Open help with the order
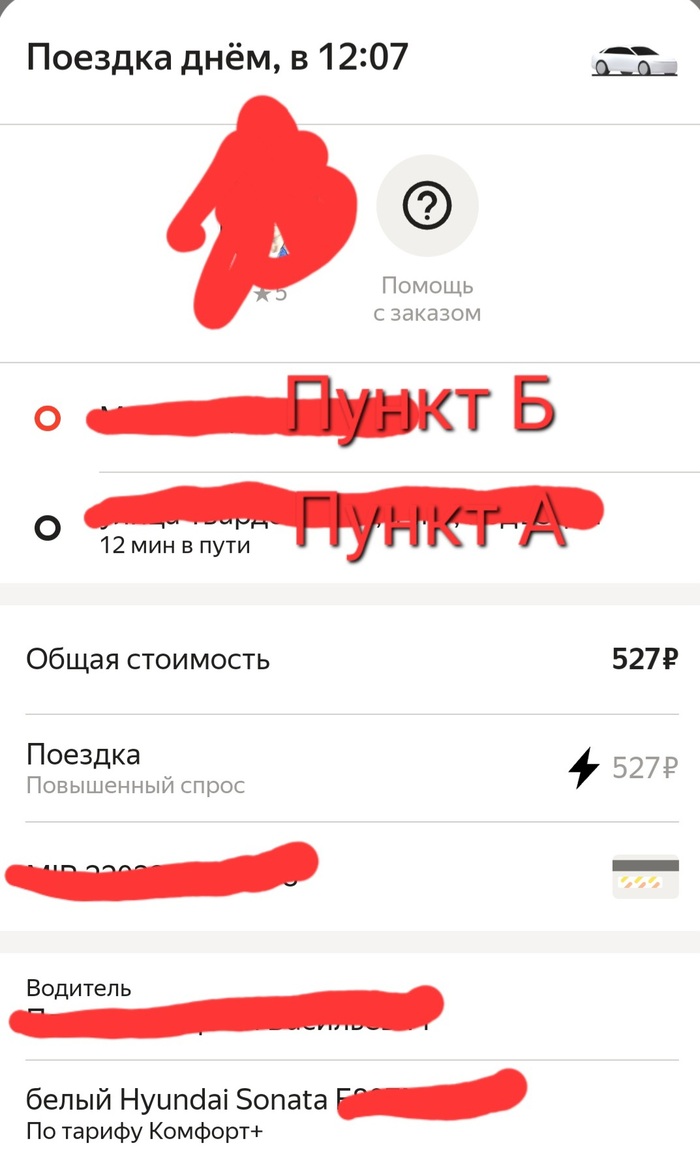Image resolution: width=700 pixels, height=1167 pixels. click(427, 207)
